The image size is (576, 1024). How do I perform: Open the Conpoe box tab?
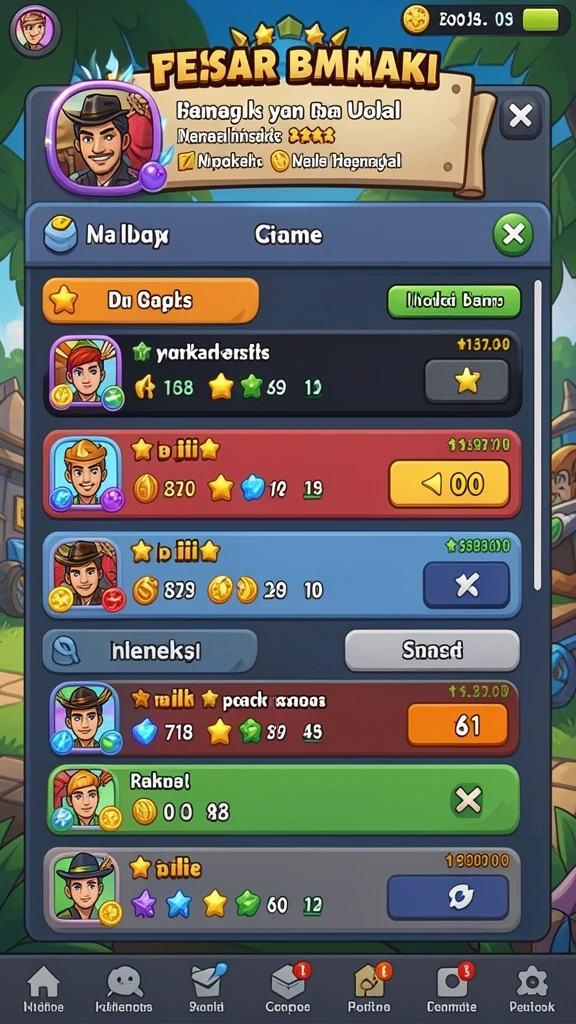click(x=288, y=988)
